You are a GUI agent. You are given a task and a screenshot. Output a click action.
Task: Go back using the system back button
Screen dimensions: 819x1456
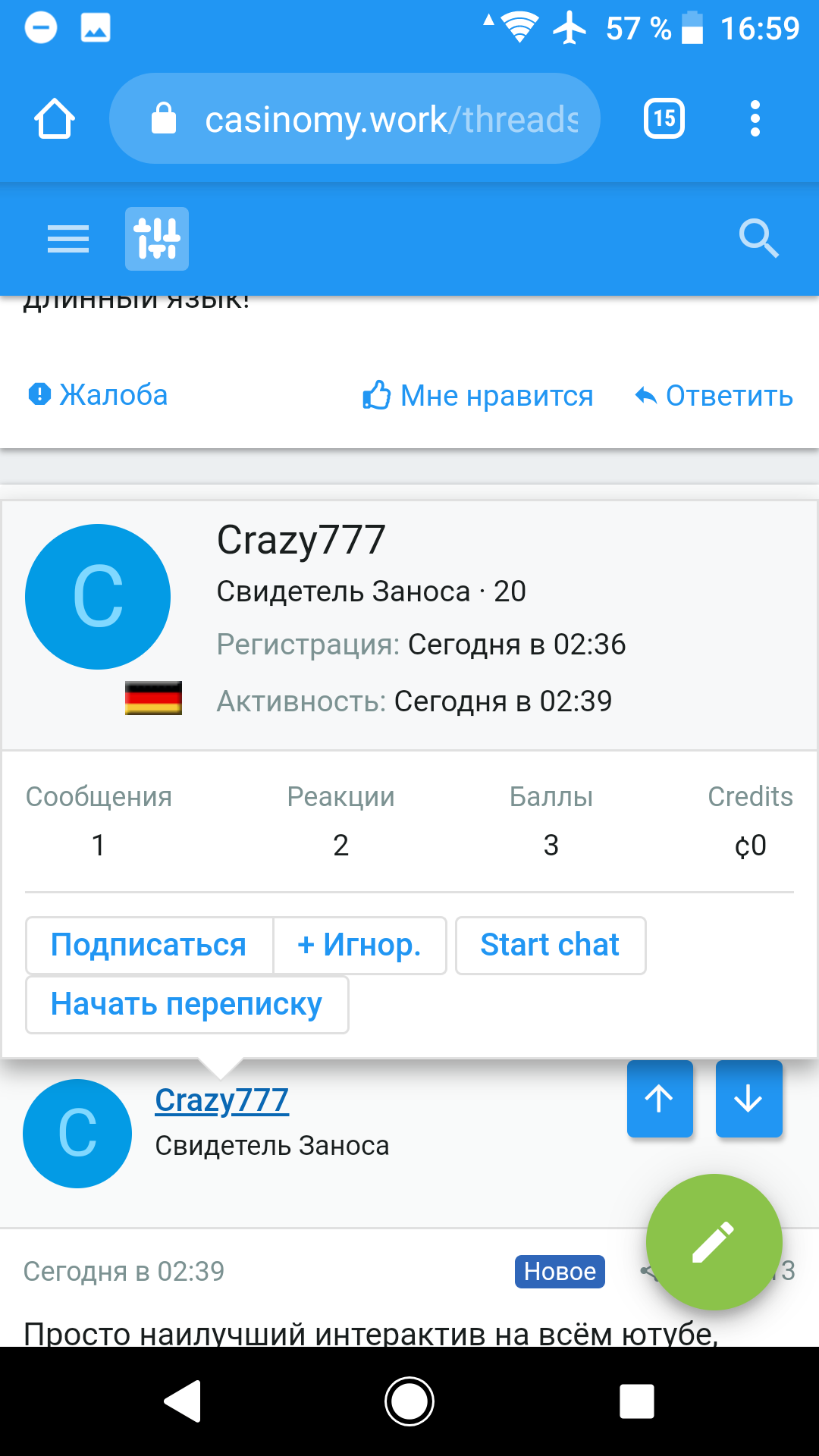click(x=183, y=1401)
